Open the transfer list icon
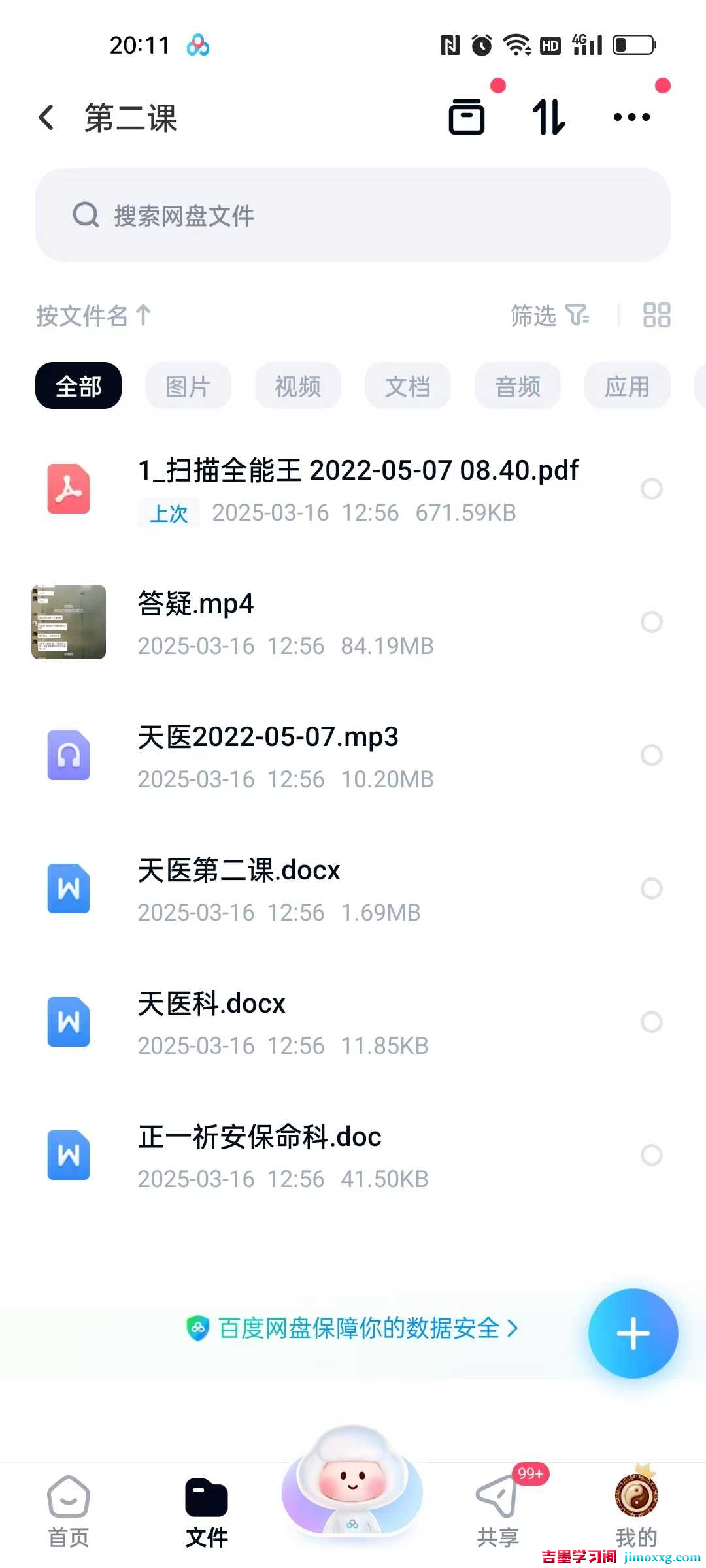The height and width of the screenshot is (1568, 706). pyautogui.click(x=466, y=116)
